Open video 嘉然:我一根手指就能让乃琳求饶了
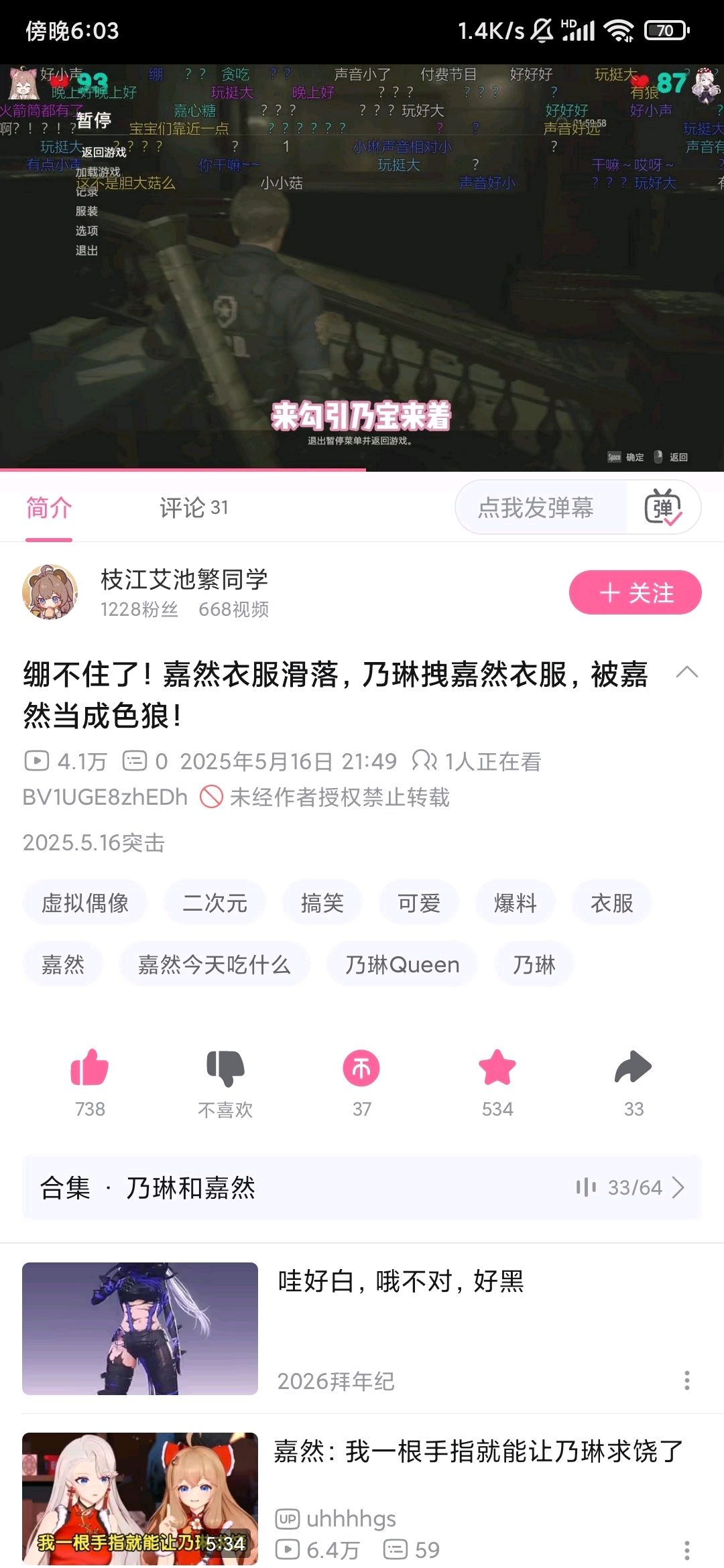The height and width of the screenshot is (1568, 724). 362,1498
